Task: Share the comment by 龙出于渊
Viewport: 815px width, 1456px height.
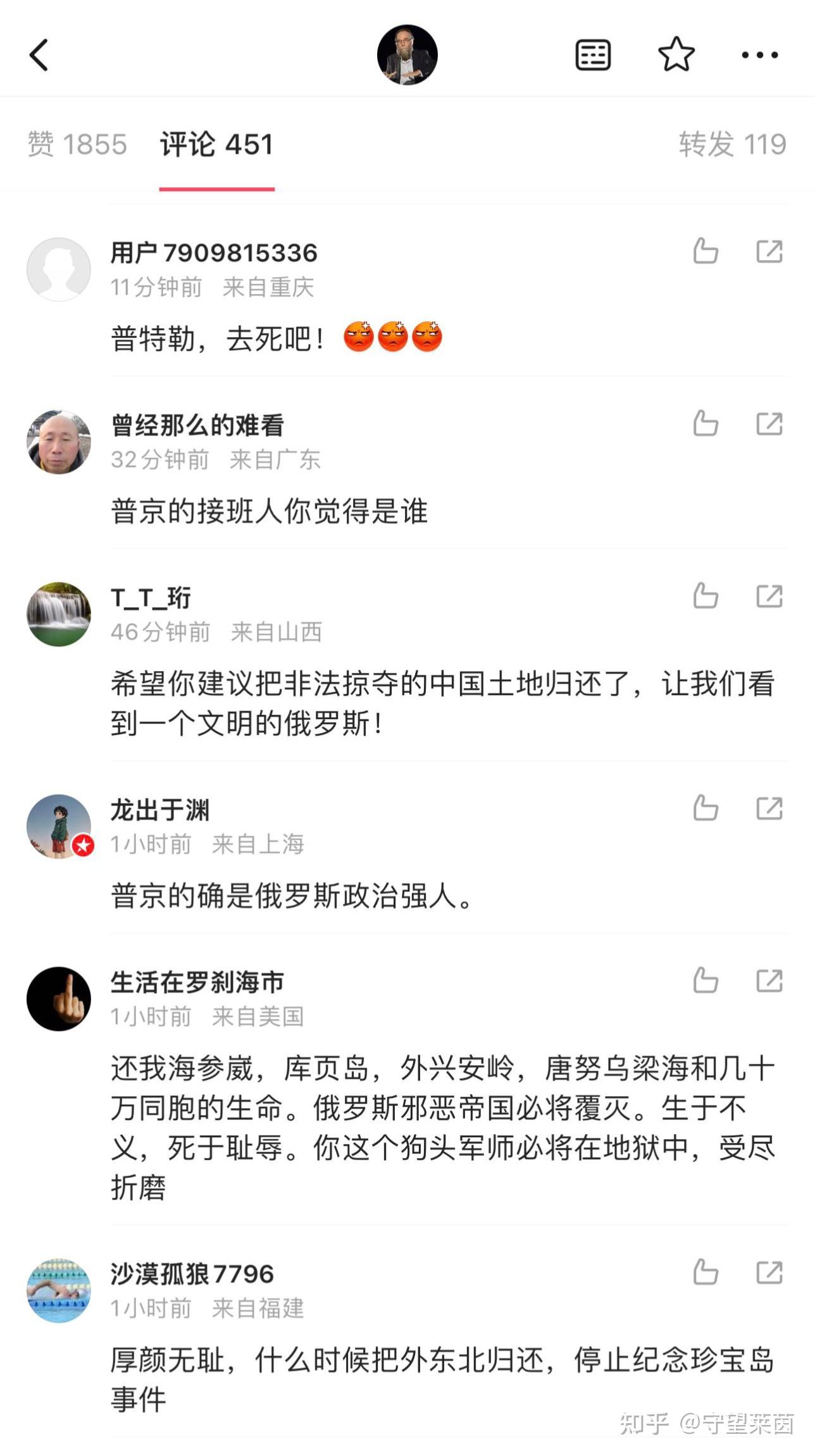Action: click(769, 808)
